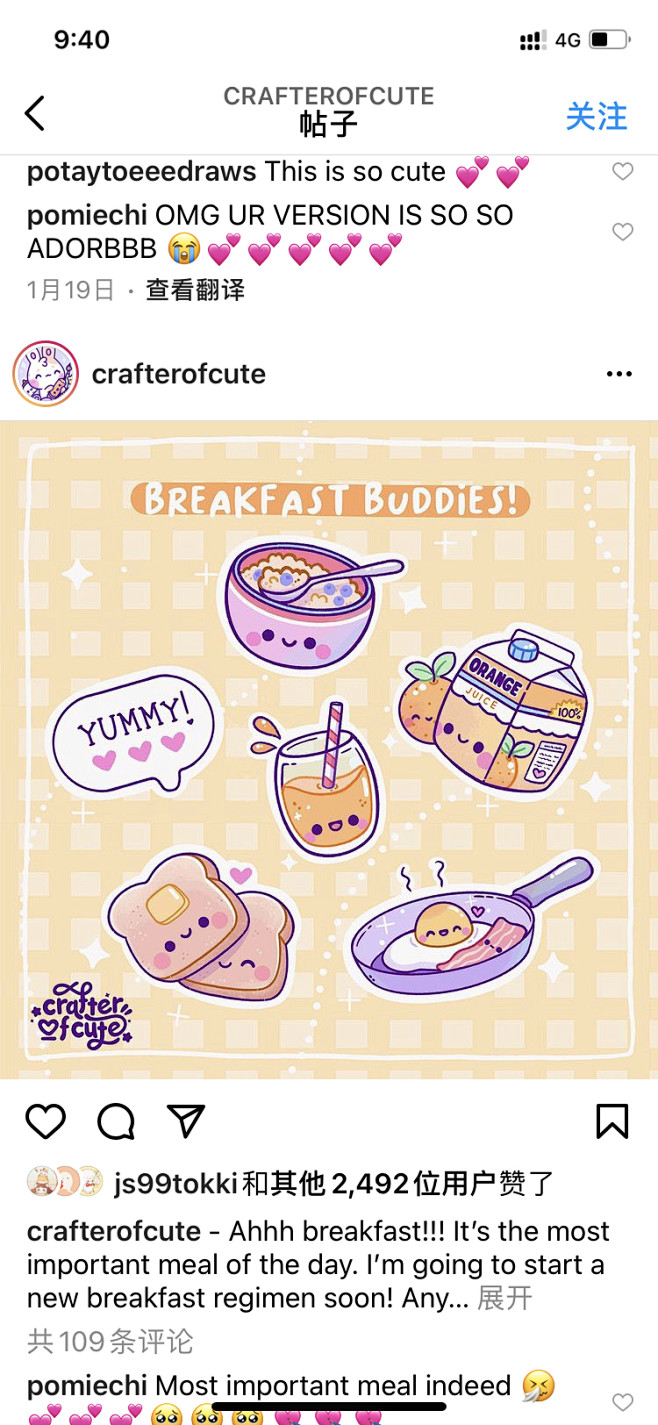This screenshot has width=658, height=1425.
Task: View all 109 comments
Action: point(110,1340)
